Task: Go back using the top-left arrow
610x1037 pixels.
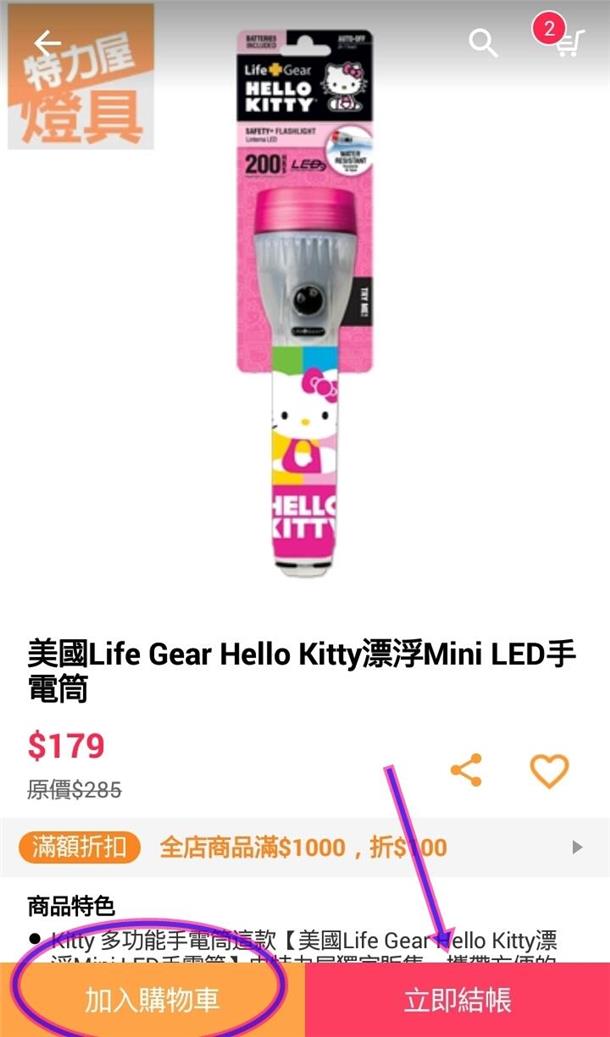Action: click(47, 44)
